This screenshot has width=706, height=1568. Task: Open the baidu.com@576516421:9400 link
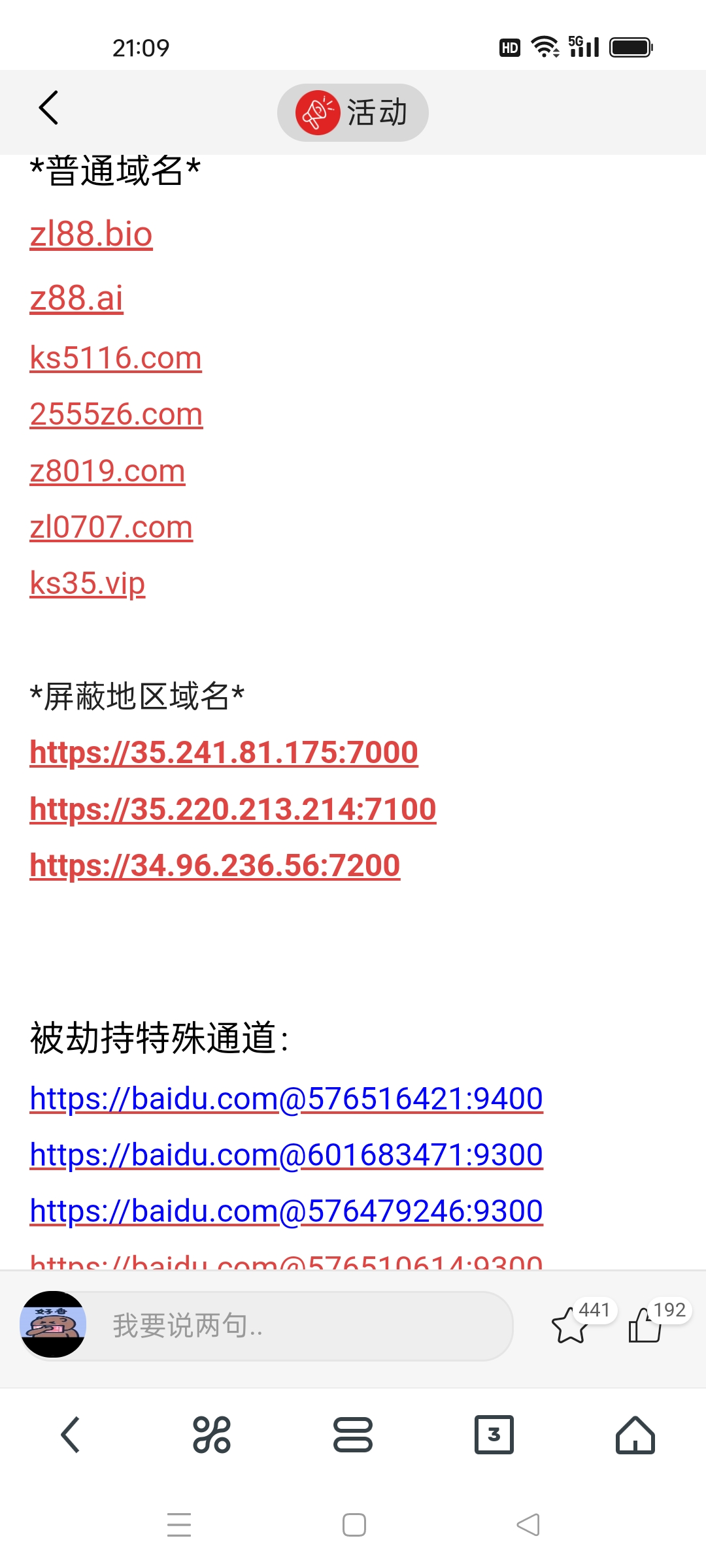click(286, 1098)
